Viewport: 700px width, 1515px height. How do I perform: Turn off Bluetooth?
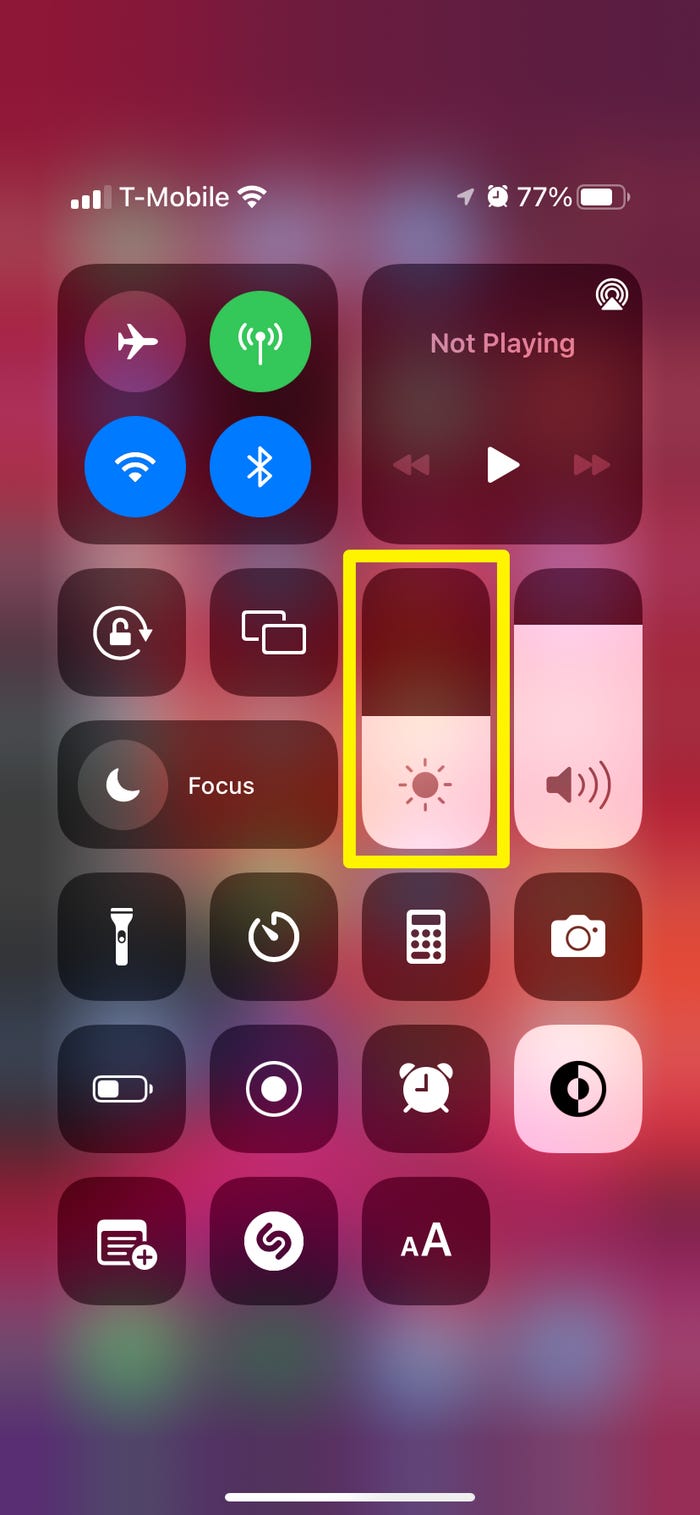click(260, 467)
